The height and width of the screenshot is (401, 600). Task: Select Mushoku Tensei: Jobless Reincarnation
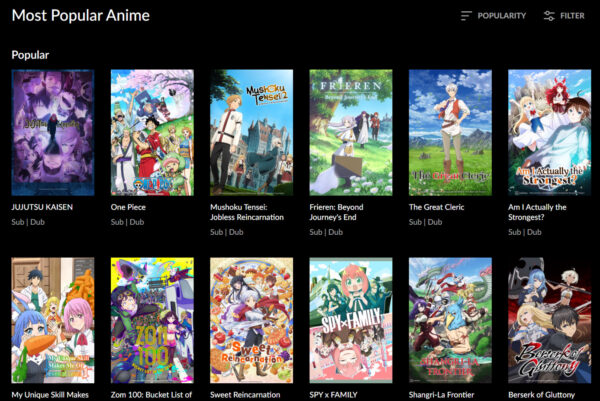(251, 132)
